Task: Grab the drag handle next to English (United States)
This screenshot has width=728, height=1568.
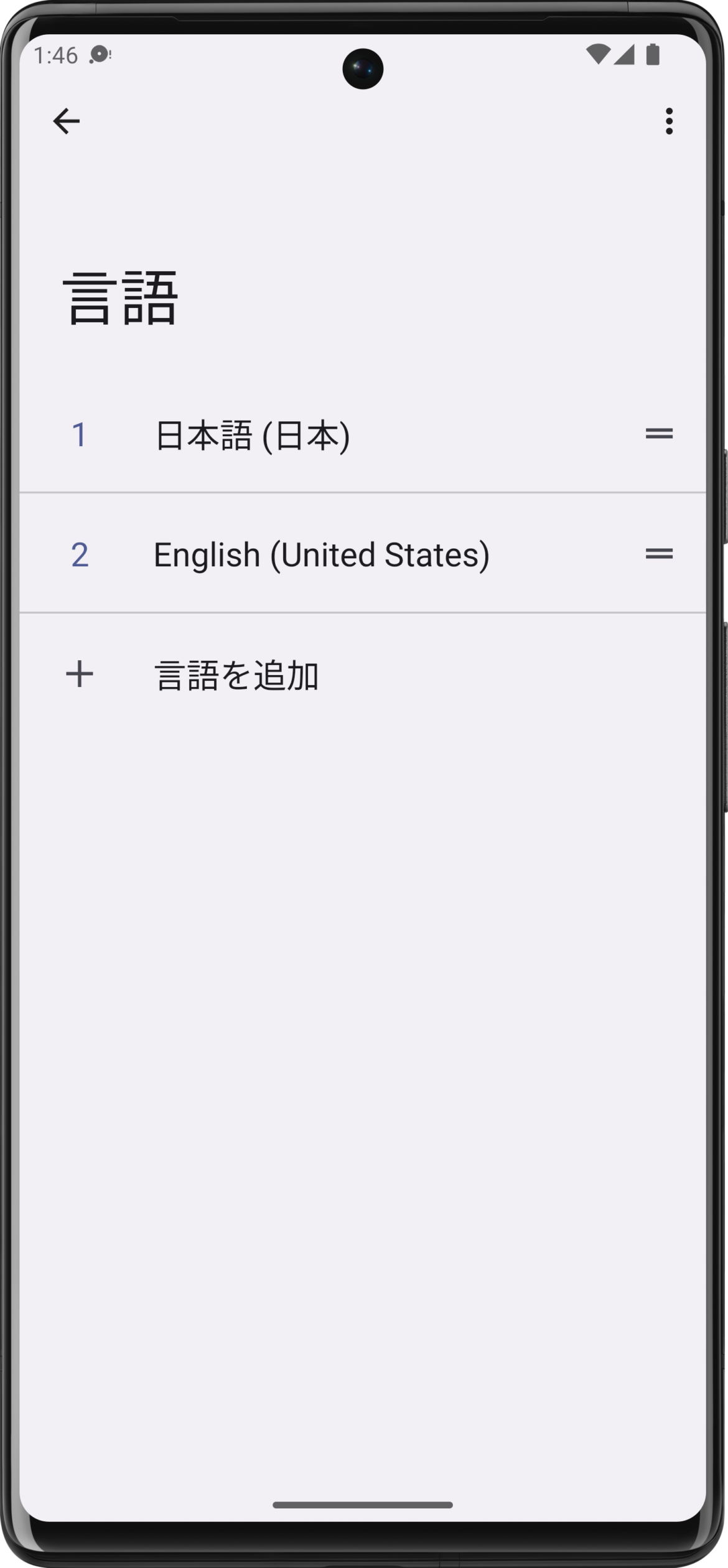Action: 660,554
